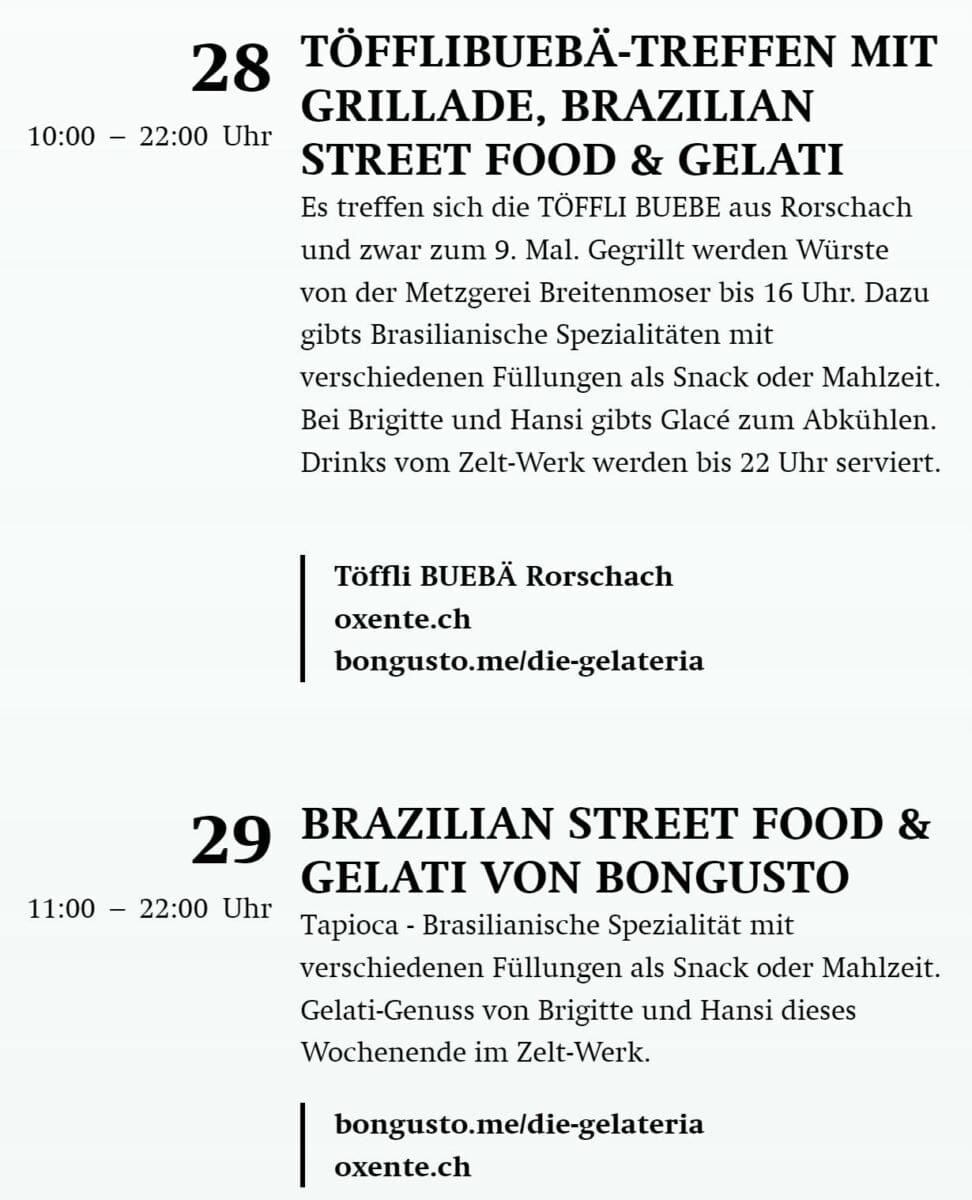Open bongusto.me/die-gelateria link under event 28
This screenshot has height=1200, width=972.
click(x=518, y=661)
